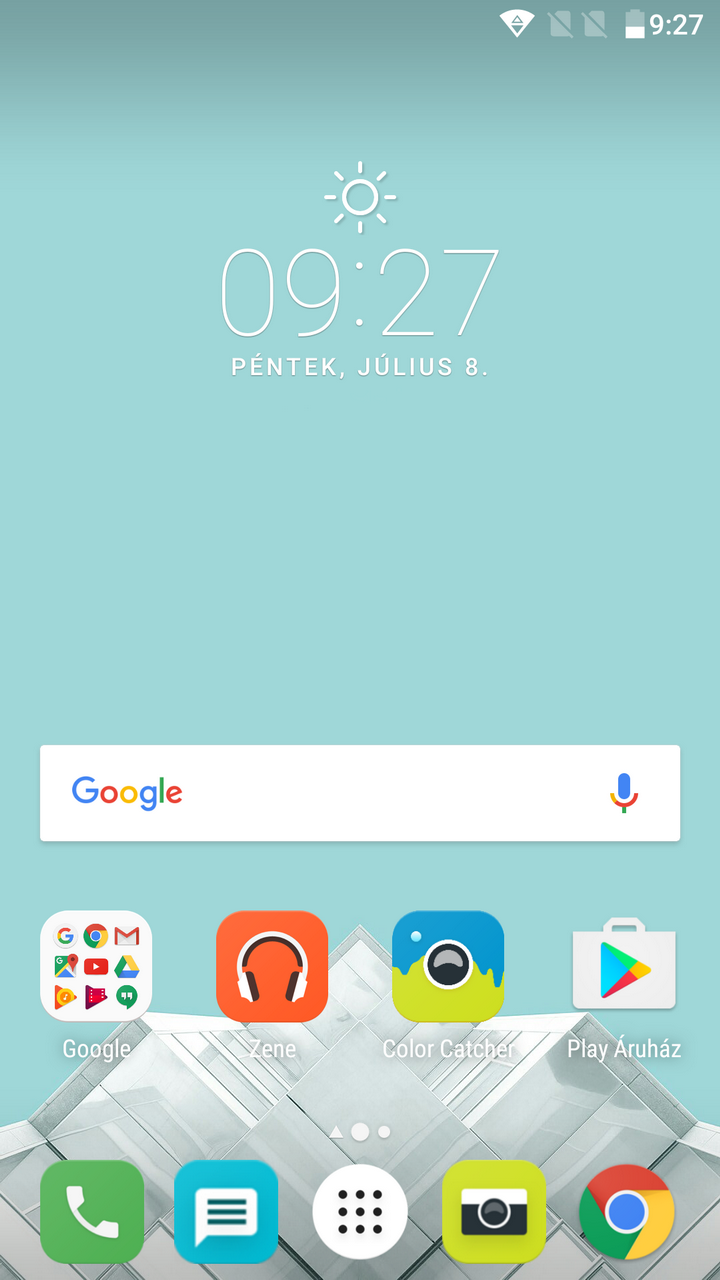Open the all apps drawer
This screenshot has height=1280, width=720.
360,1212
